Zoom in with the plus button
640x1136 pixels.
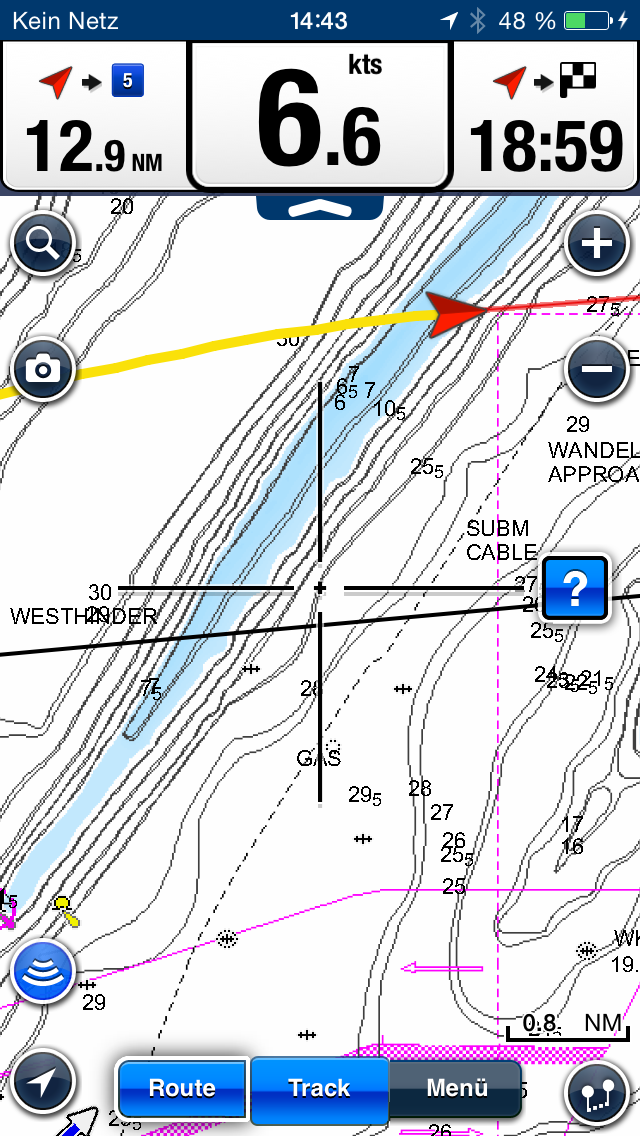point(597,245)
